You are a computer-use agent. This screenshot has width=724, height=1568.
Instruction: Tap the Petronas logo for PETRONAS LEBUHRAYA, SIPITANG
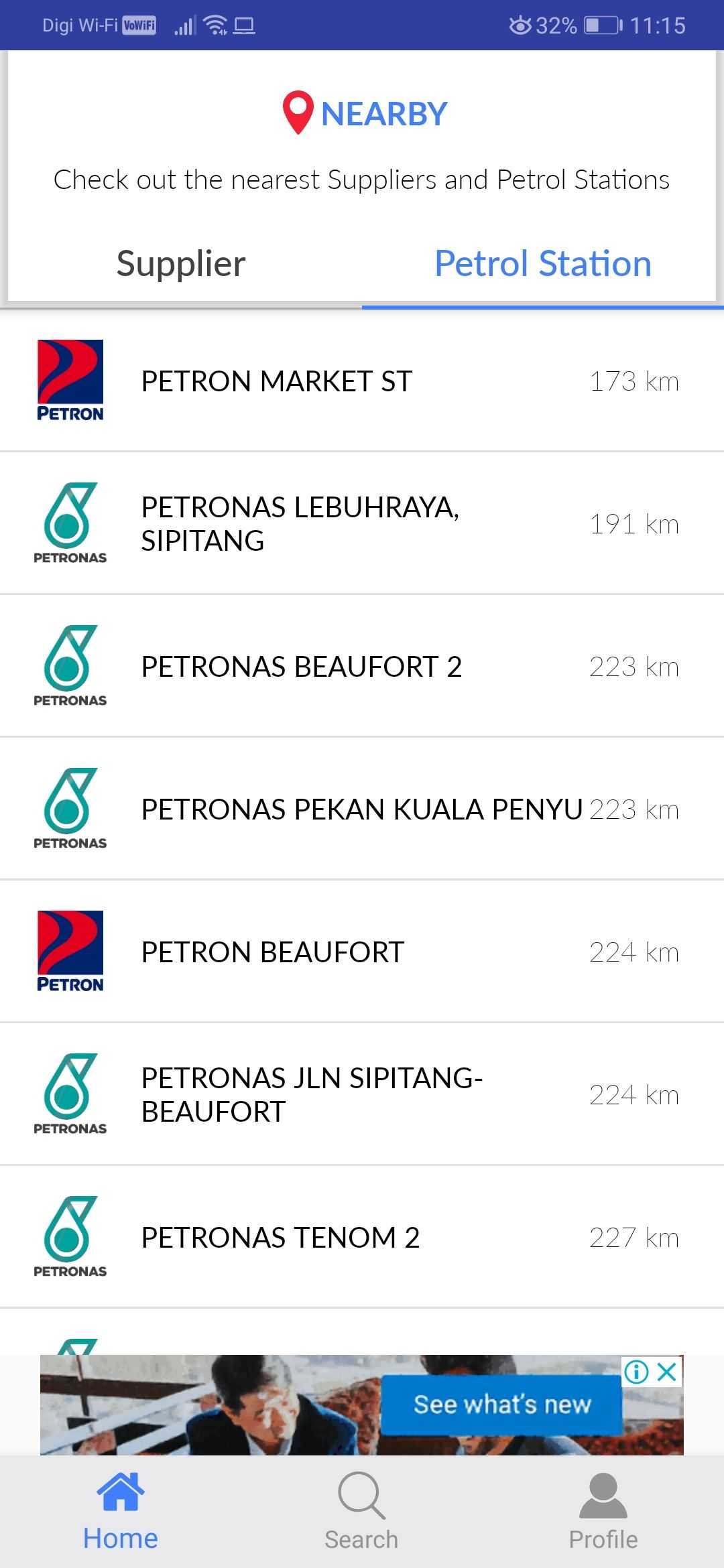tap(70, 523)
